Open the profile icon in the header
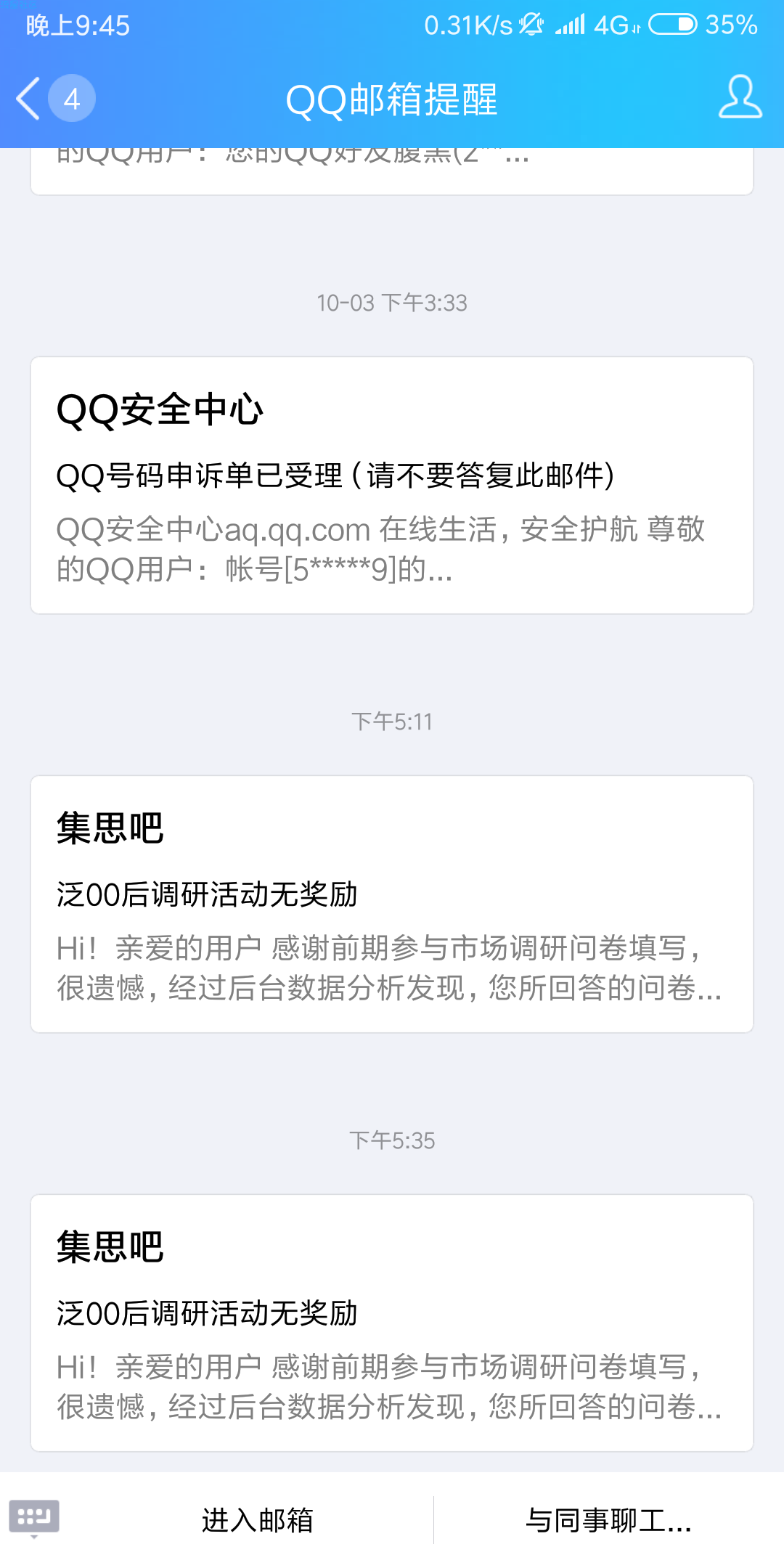 [x=740, y=97]
